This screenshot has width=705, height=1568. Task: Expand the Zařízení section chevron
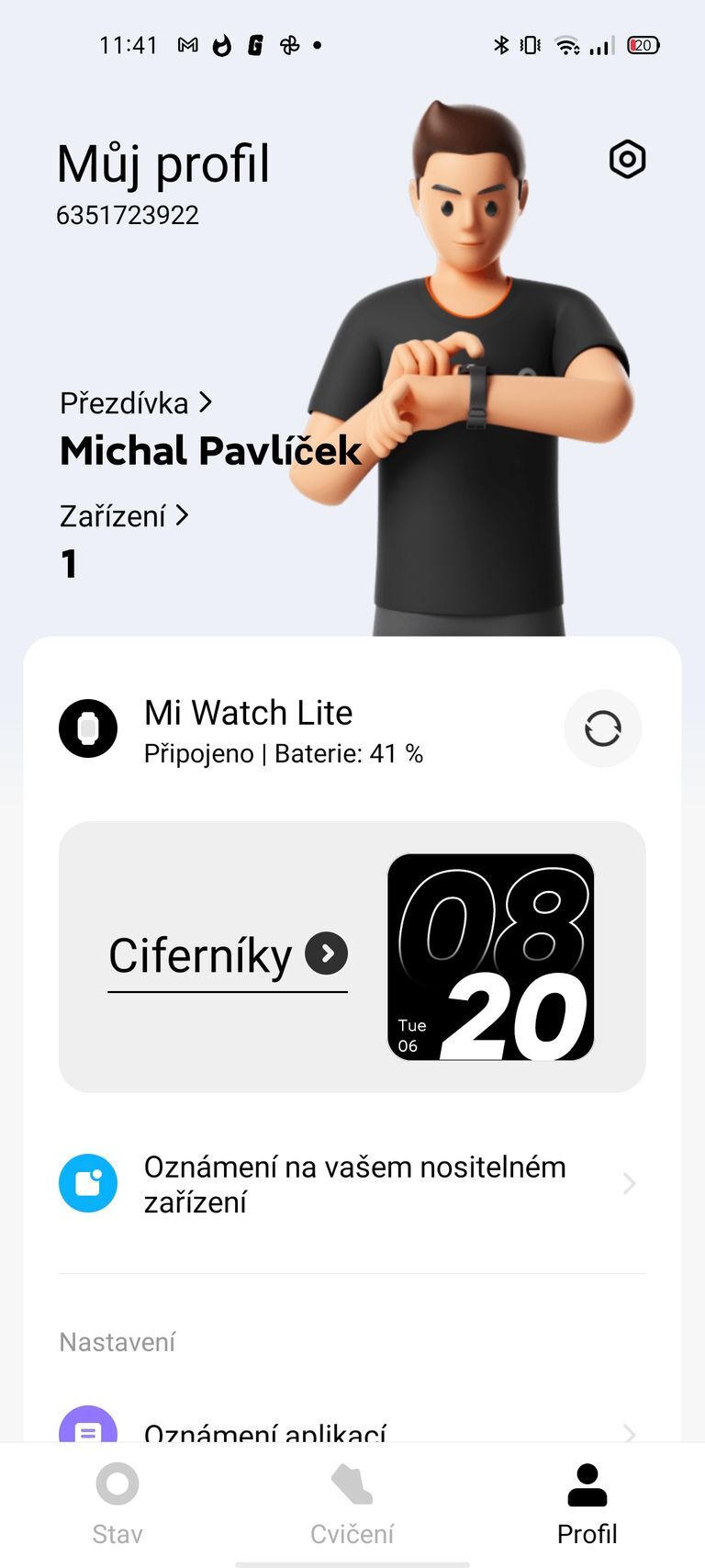[182, 515]
